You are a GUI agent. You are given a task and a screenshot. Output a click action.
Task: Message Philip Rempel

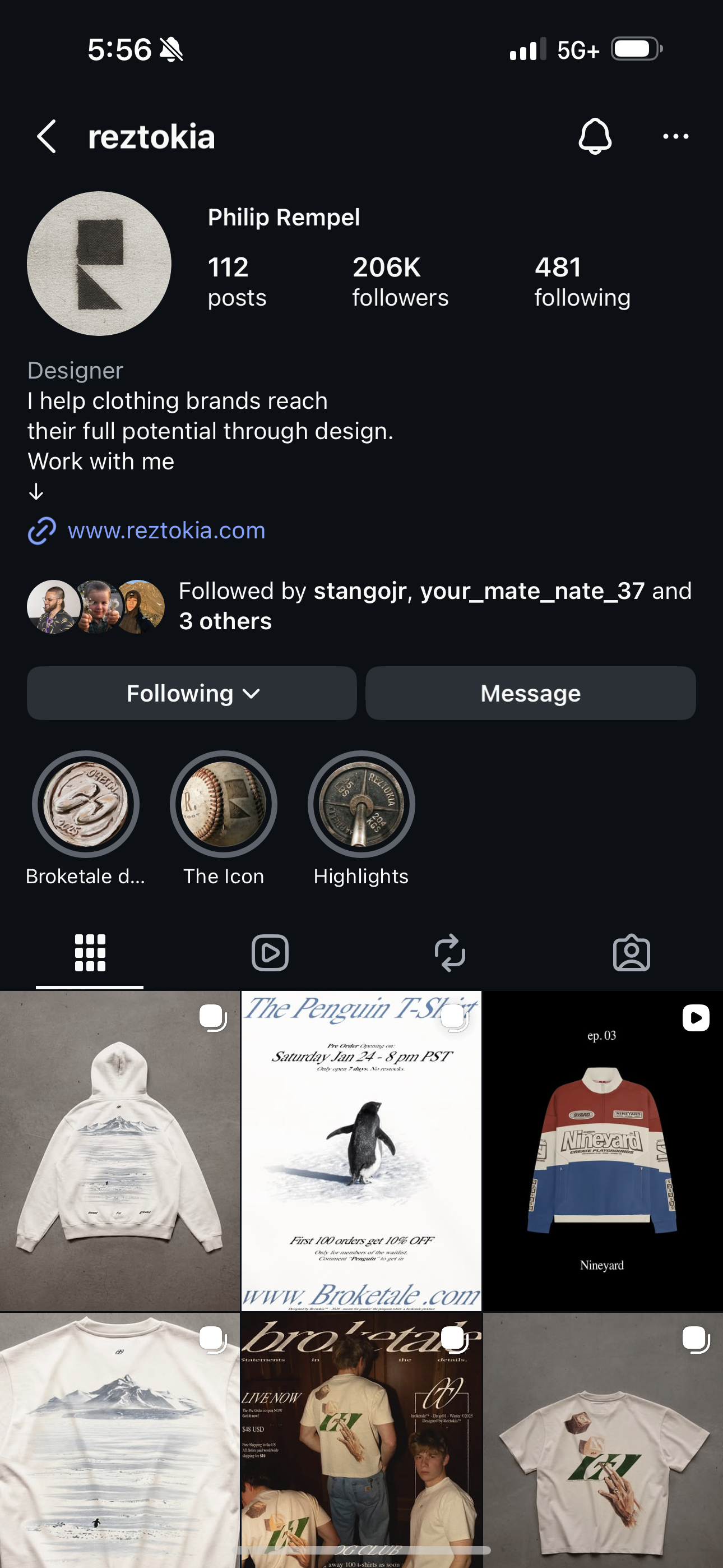(530, 693)
